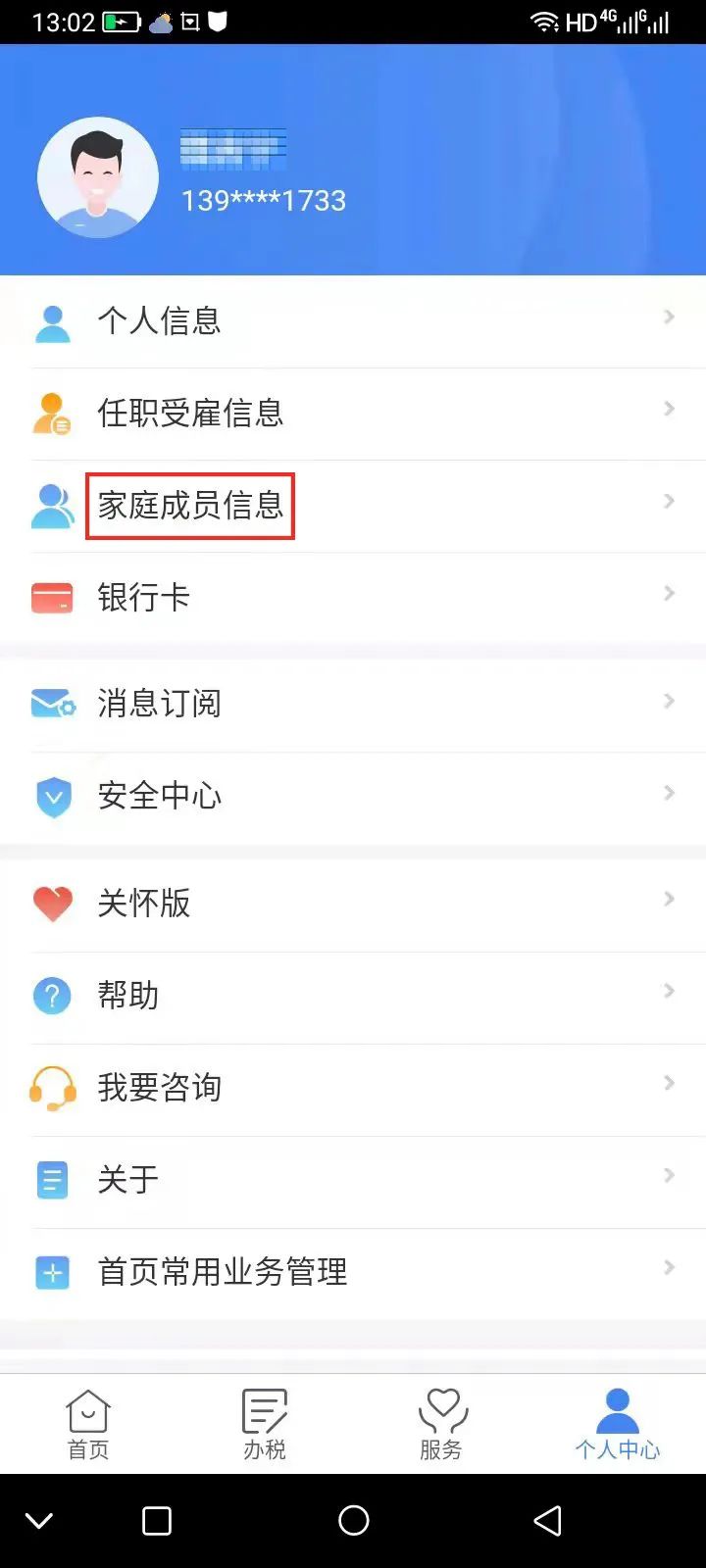Open 关于 page
The image size is (706, 1568).
tap(353, 1180)
